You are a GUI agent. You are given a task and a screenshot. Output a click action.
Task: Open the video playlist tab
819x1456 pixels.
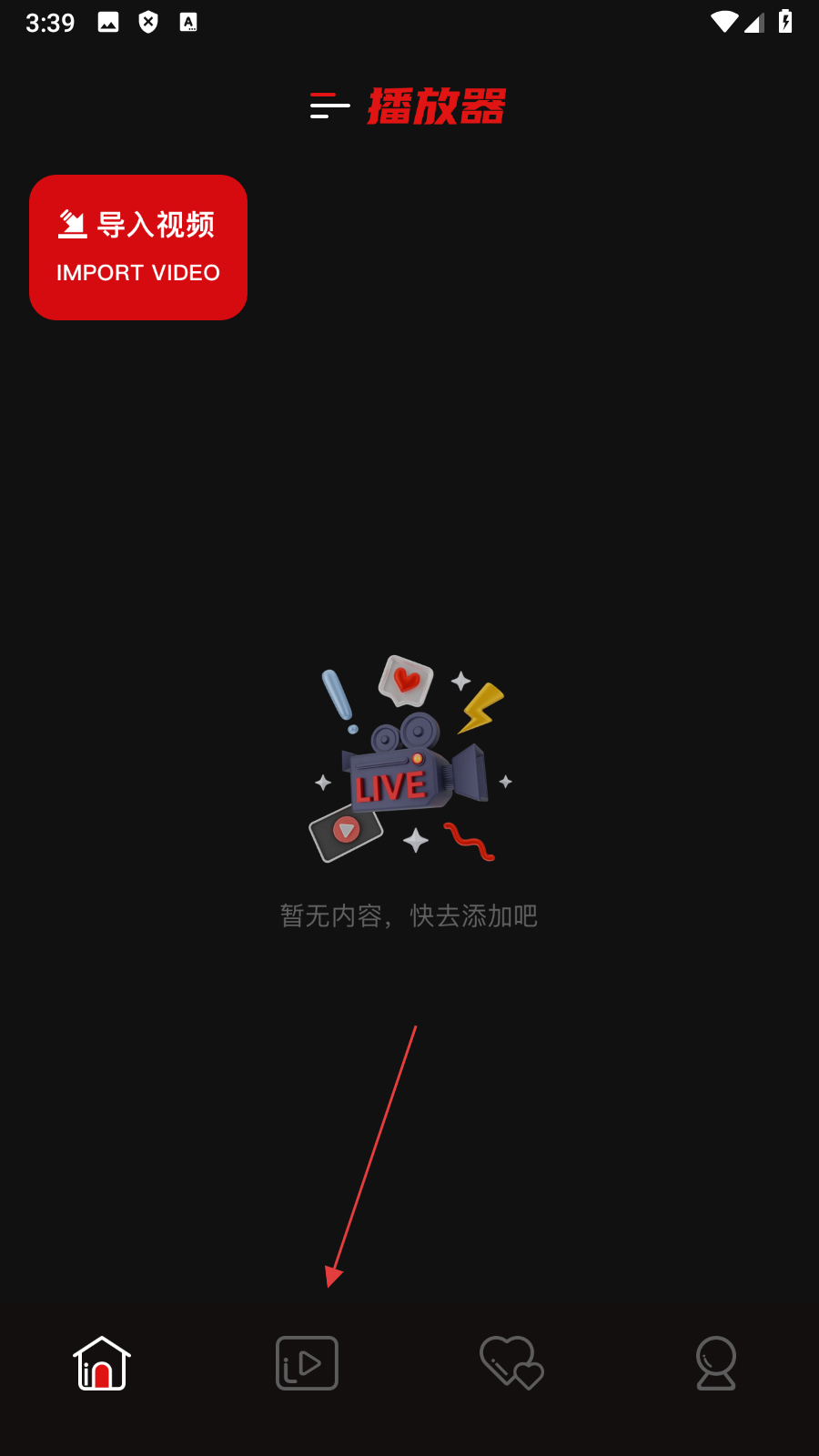point(307,1363)
